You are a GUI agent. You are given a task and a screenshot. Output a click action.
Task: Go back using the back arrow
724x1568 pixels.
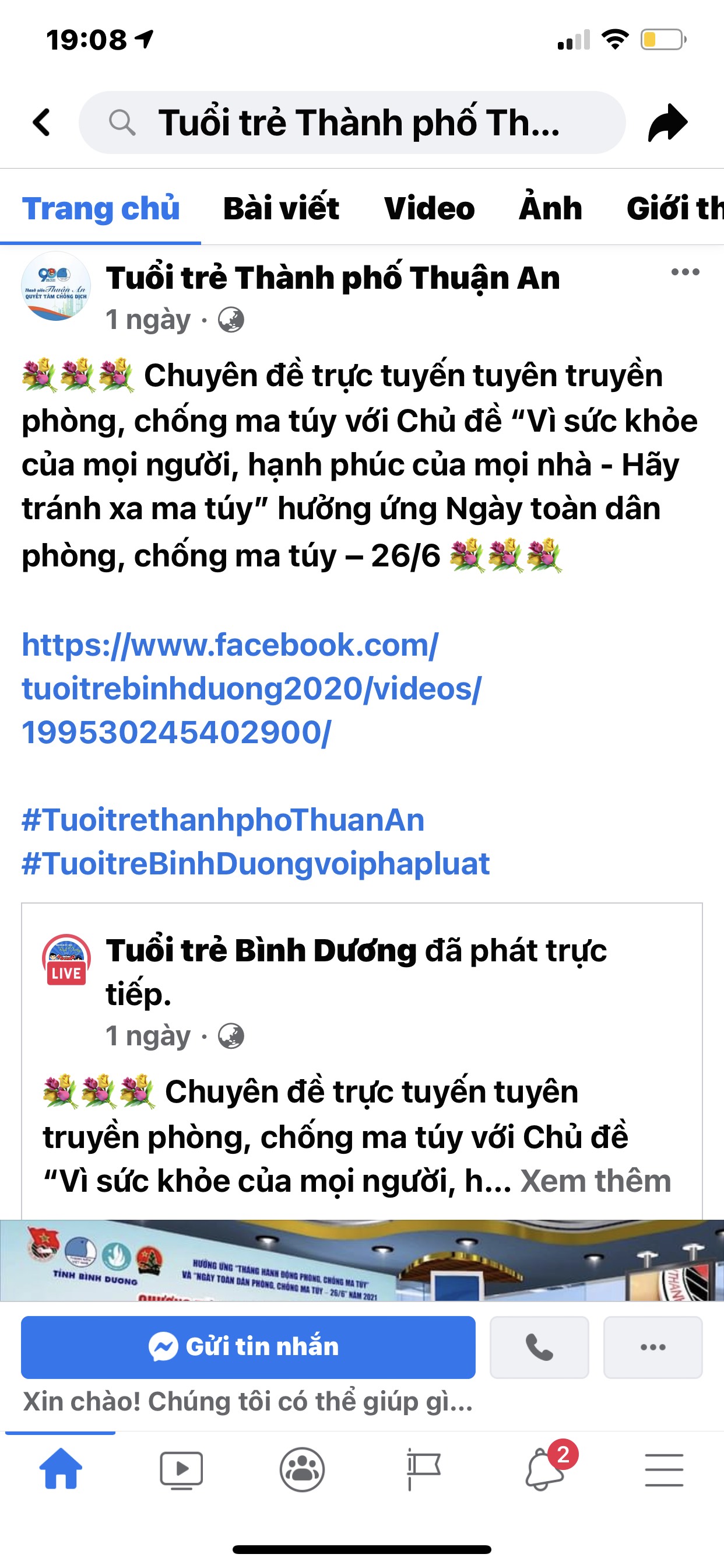[41, 123]
